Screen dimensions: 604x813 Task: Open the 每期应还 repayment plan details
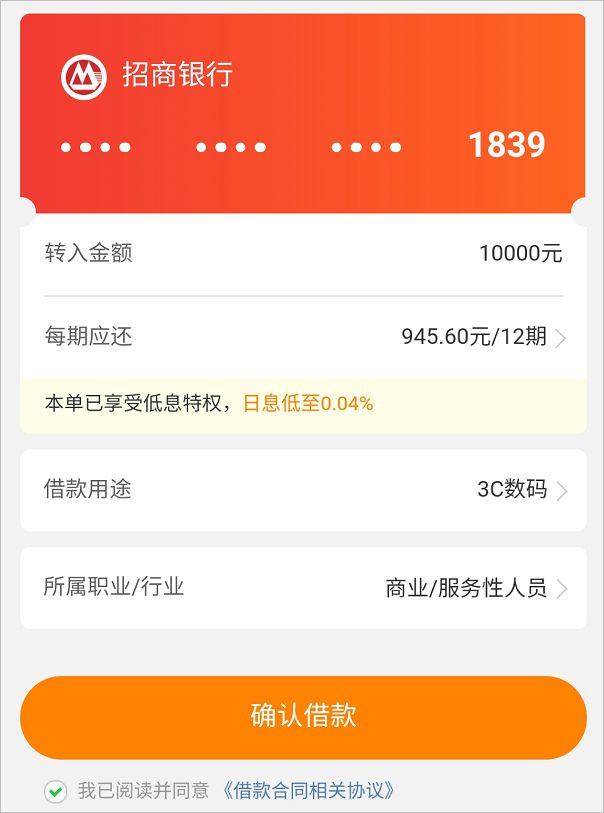coord(482,337)
